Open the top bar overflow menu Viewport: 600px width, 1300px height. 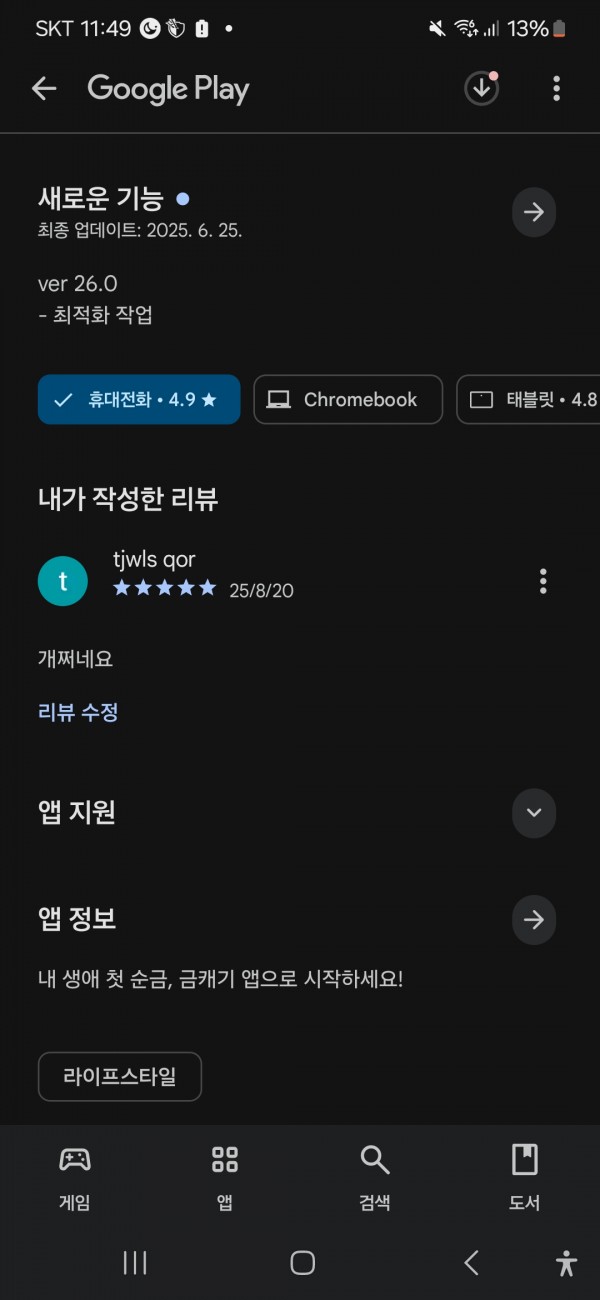pos(556,89)
